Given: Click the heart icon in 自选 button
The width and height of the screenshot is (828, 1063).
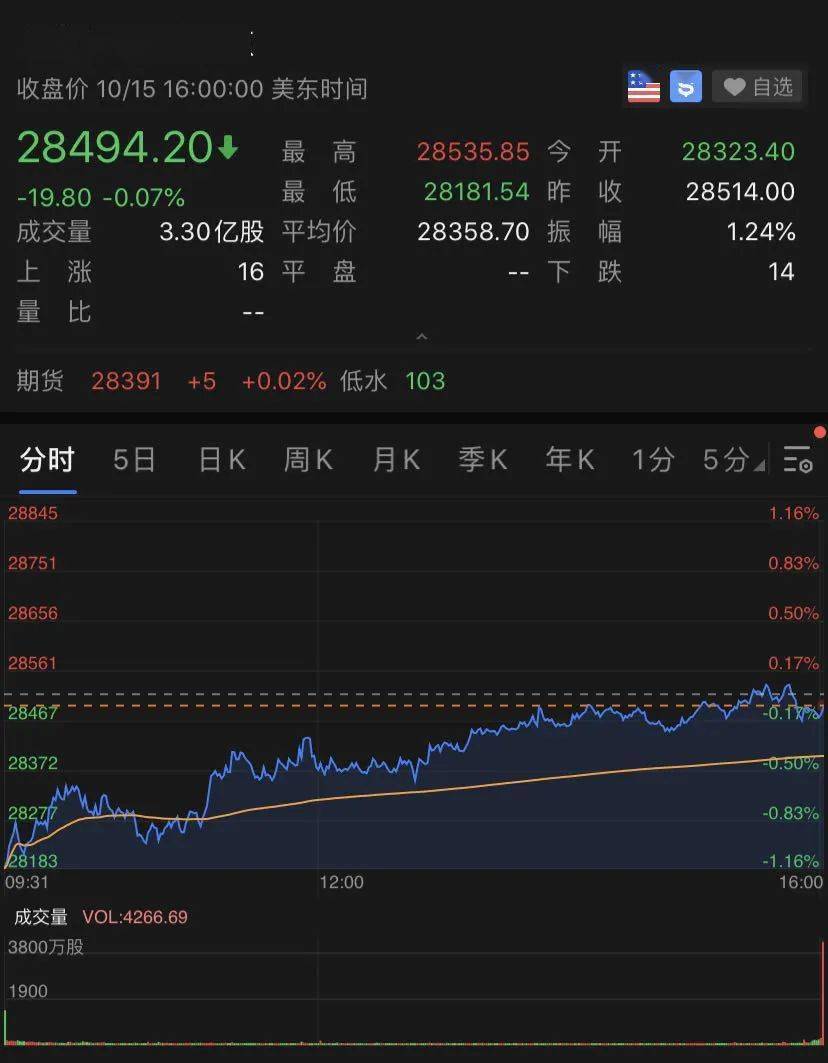Looking at the screenshot, I should point(733,87).
